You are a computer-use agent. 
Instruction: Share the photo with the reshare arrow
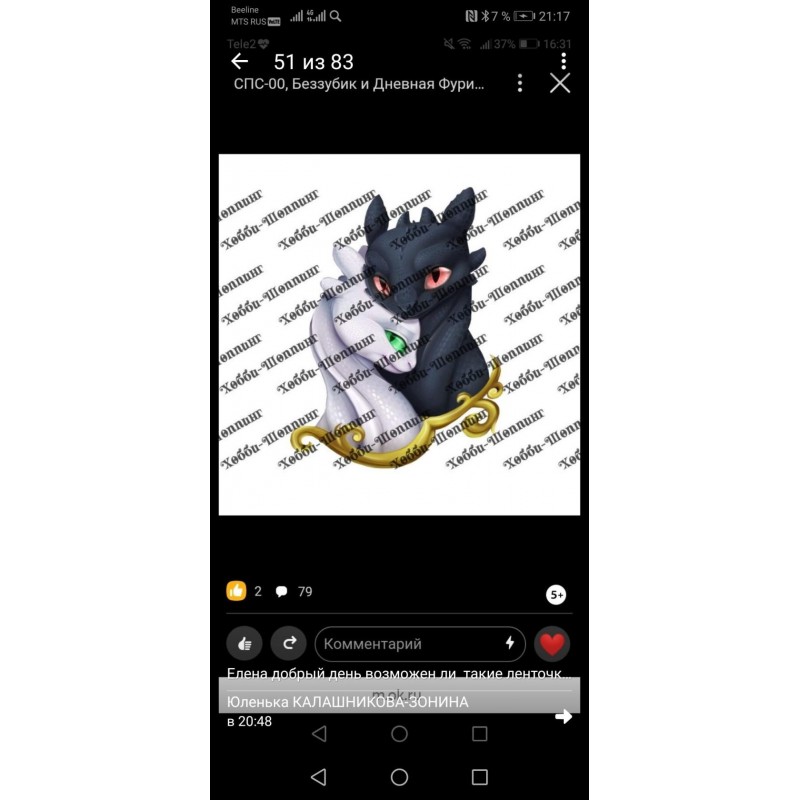289,643
